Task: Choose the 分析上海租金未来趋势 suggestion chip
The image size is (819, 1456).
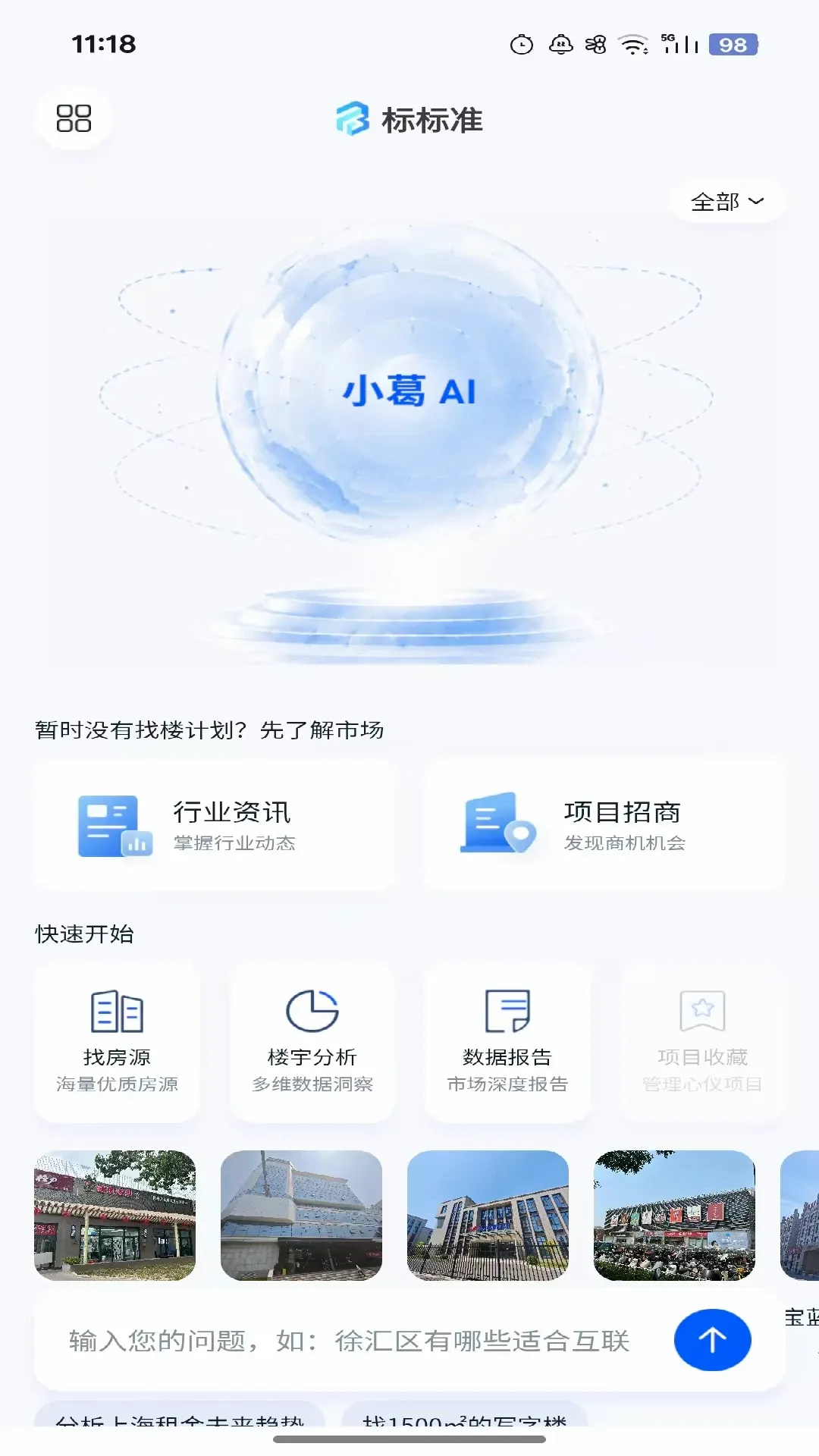Action: click(x=180, y=1417)
